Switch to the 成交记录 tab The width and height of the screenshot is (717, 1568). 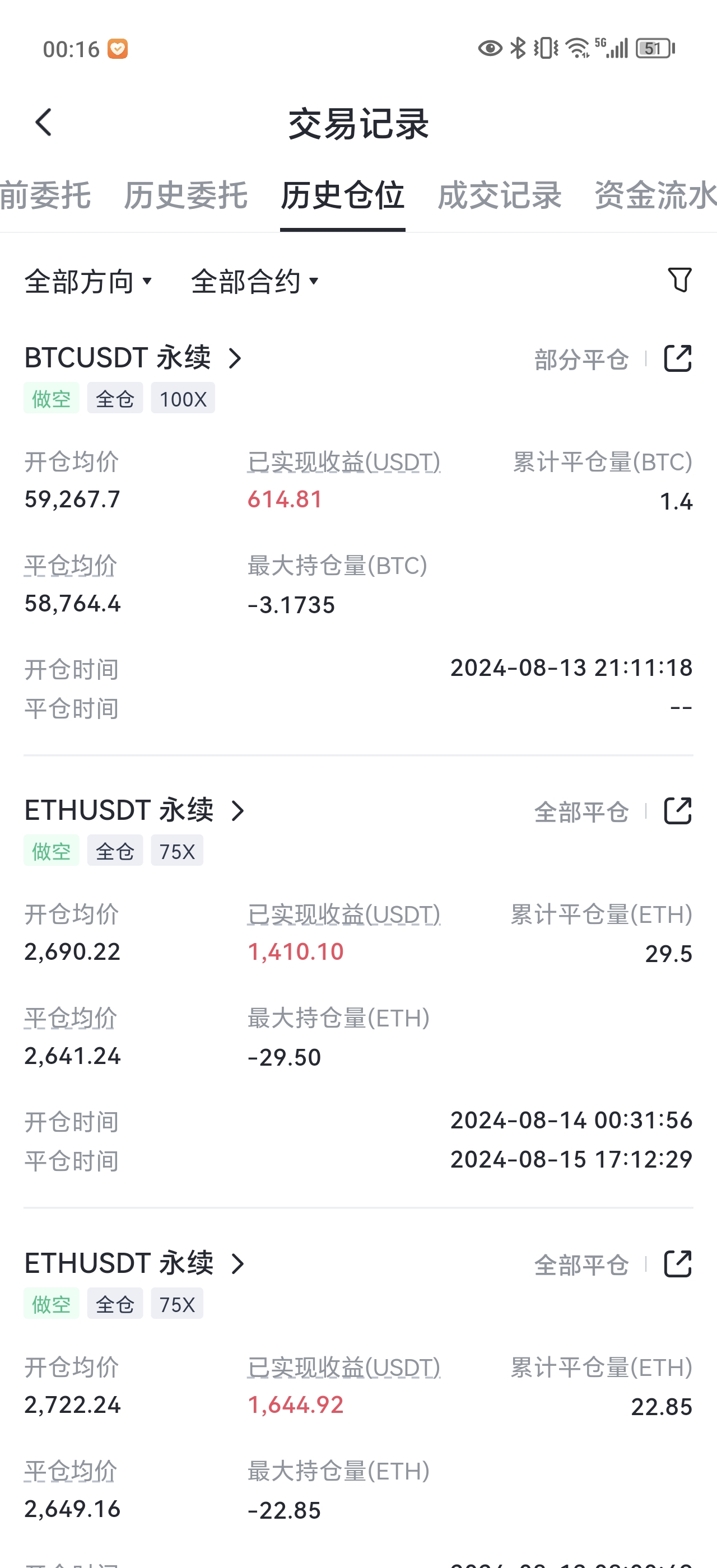click(499, 195)
